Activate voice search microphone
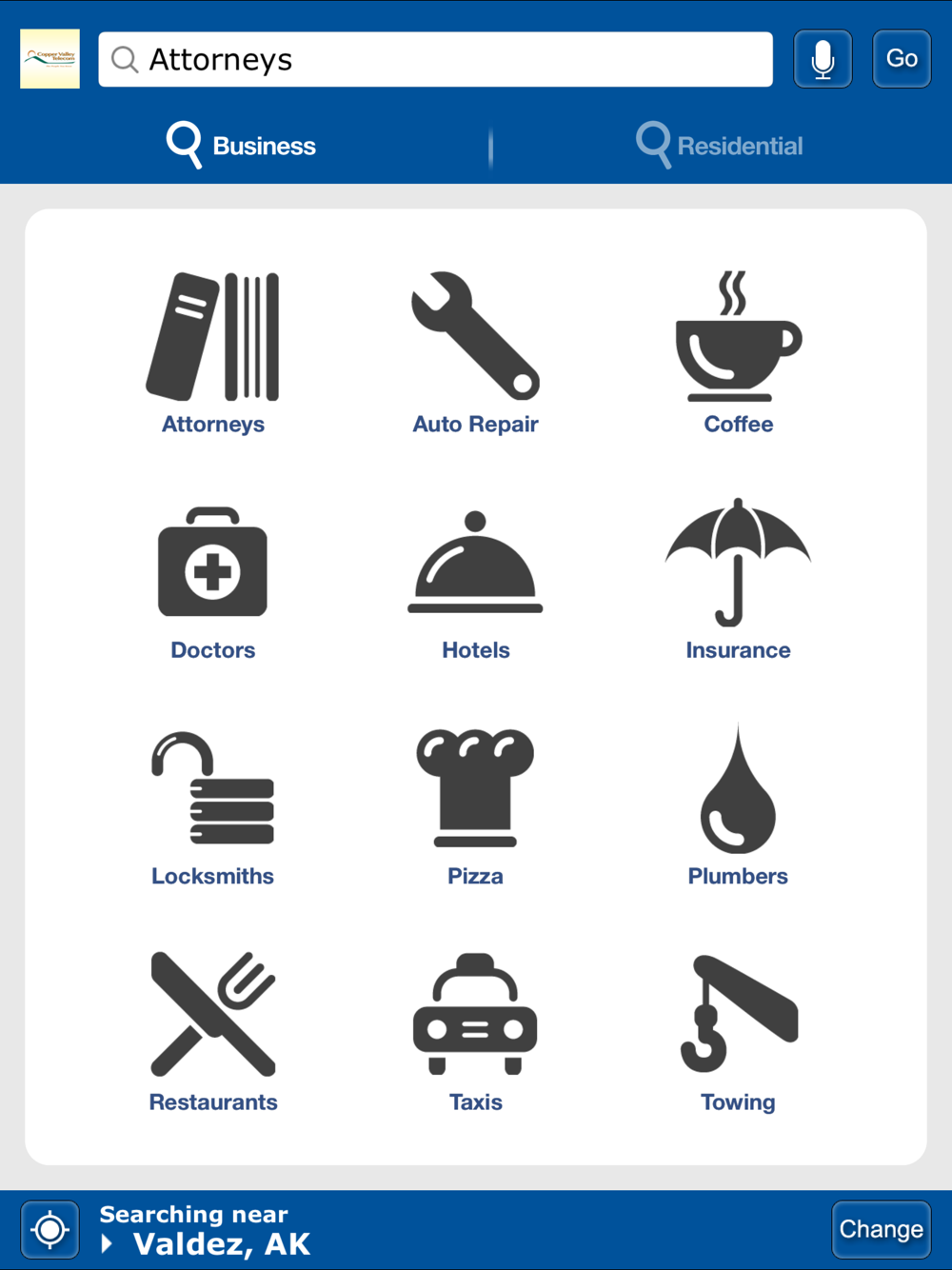The image size is (952, 1270). pos(823,60)
